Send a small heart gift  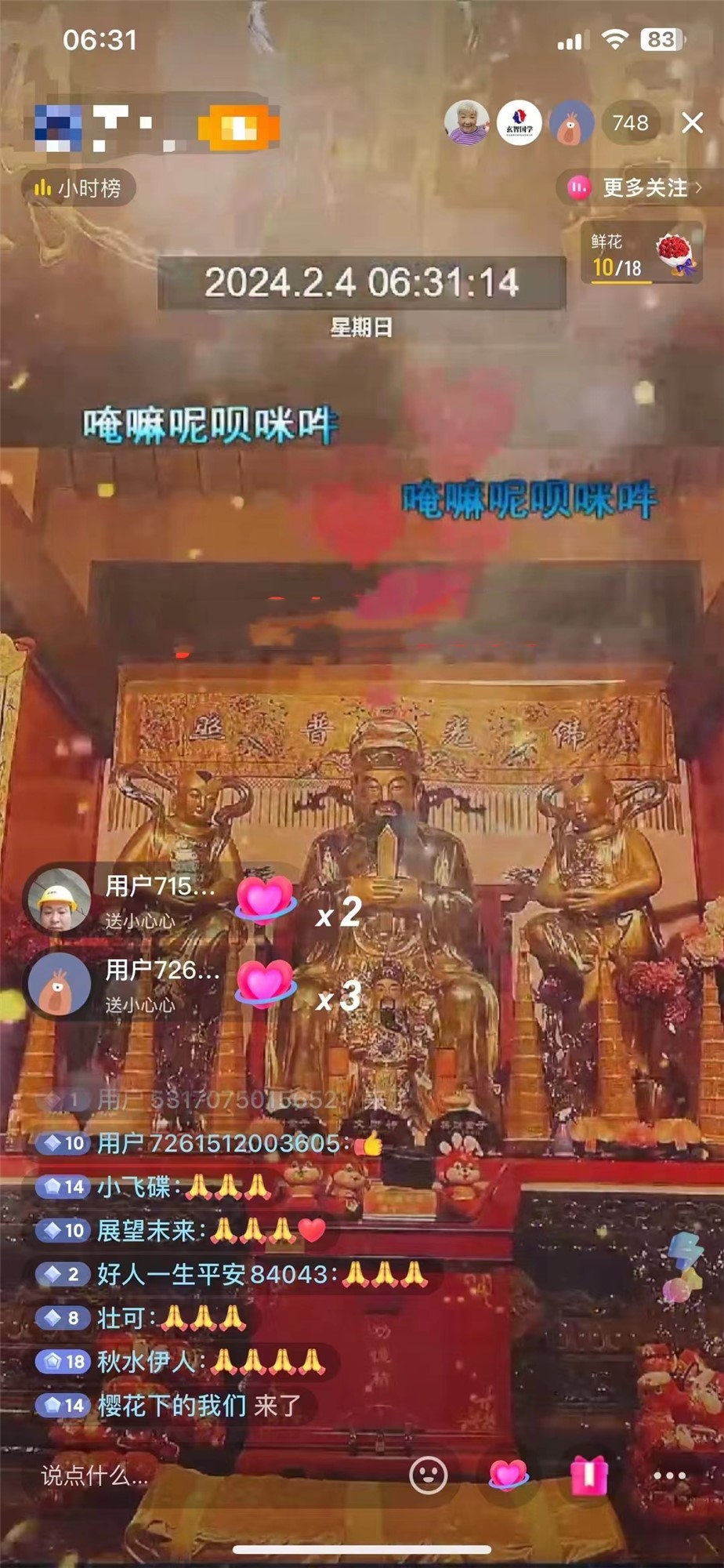click(x=508, y=1475)
